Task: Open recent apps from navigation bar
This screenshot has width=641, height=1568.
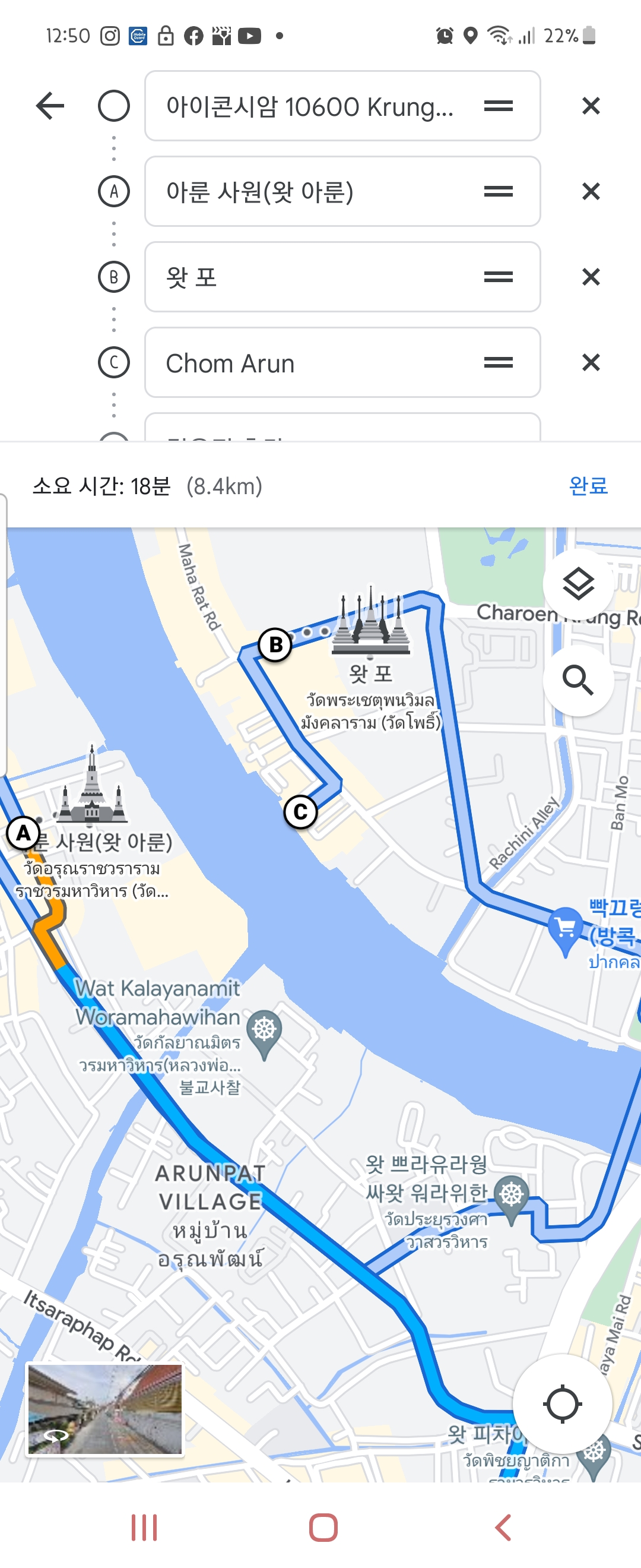Action: (x=144, y=1527)
